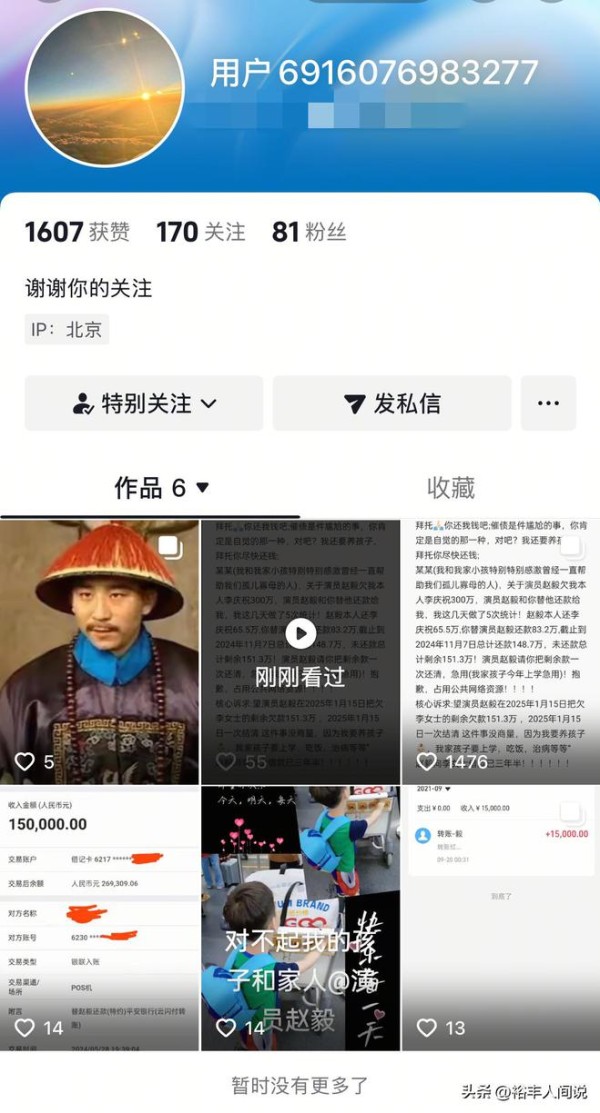Image resolution: width=600 pixels, height=1113 pixels.
Task: Select the 作品 6 tab
Action: 162,488
